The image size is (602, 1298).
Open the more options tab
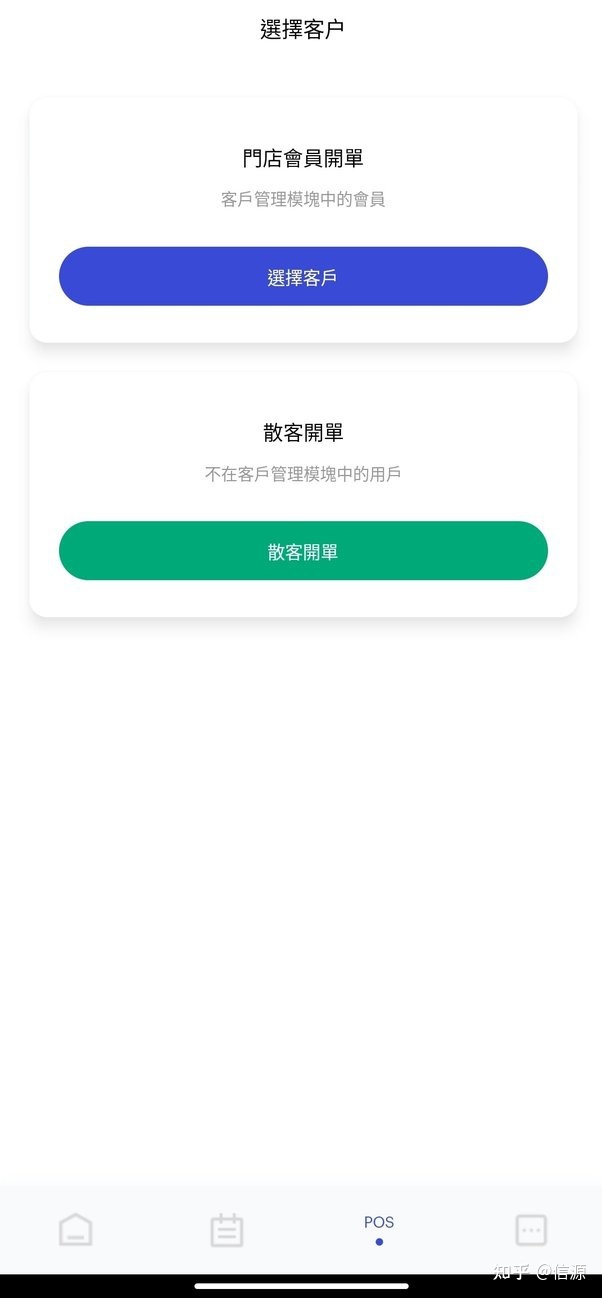(530, 1229)
